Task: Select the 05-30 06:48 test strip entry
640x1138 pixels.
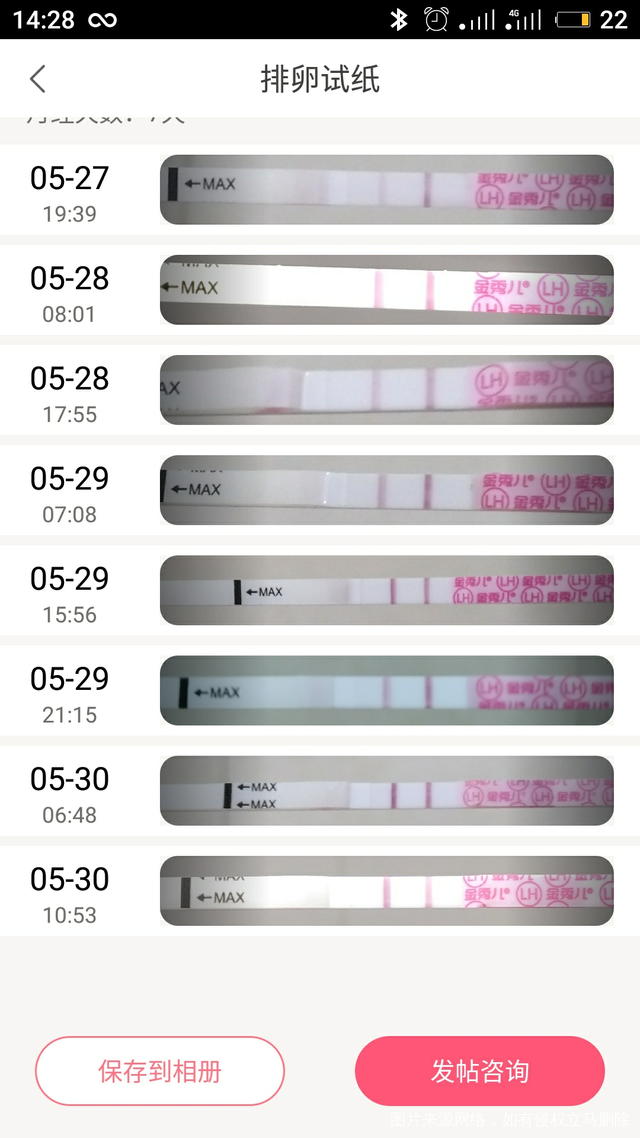Action: pos(386,790)
